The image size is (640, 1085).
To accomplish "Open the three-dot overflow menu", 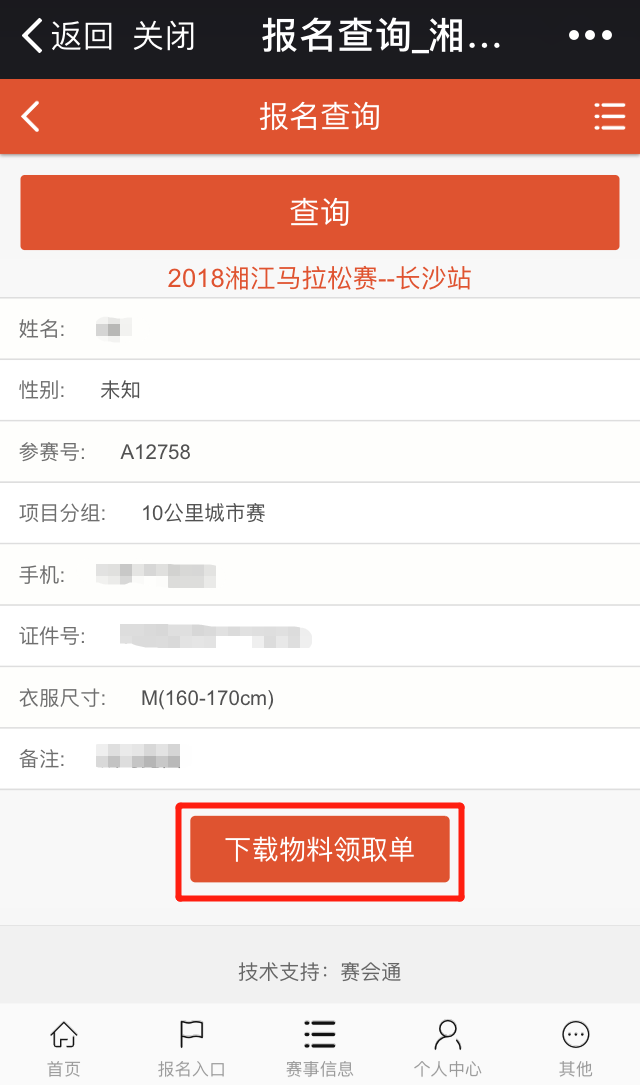I will (x=590, y=35).
